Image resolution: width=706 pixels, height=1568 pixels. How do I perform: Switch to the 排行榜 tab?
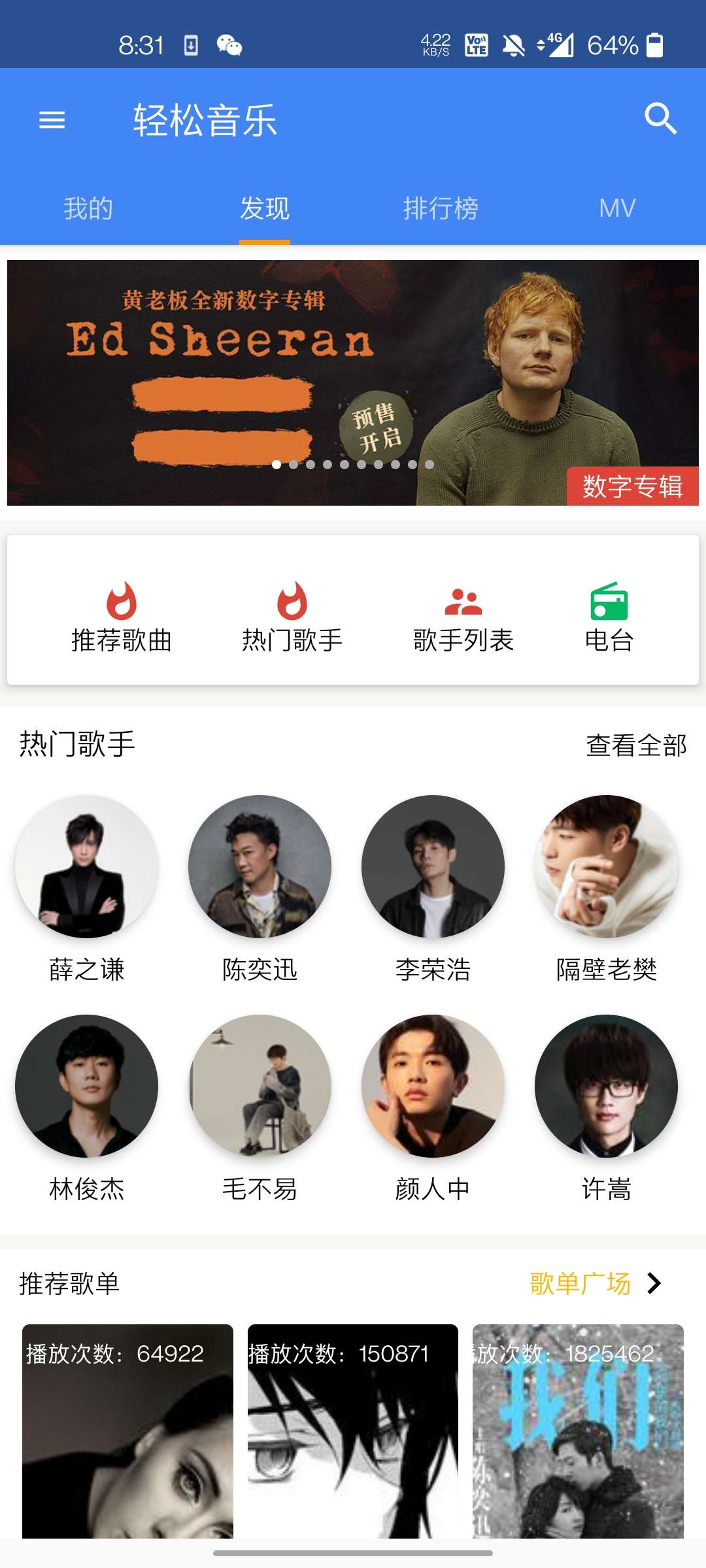coord(441,208)
